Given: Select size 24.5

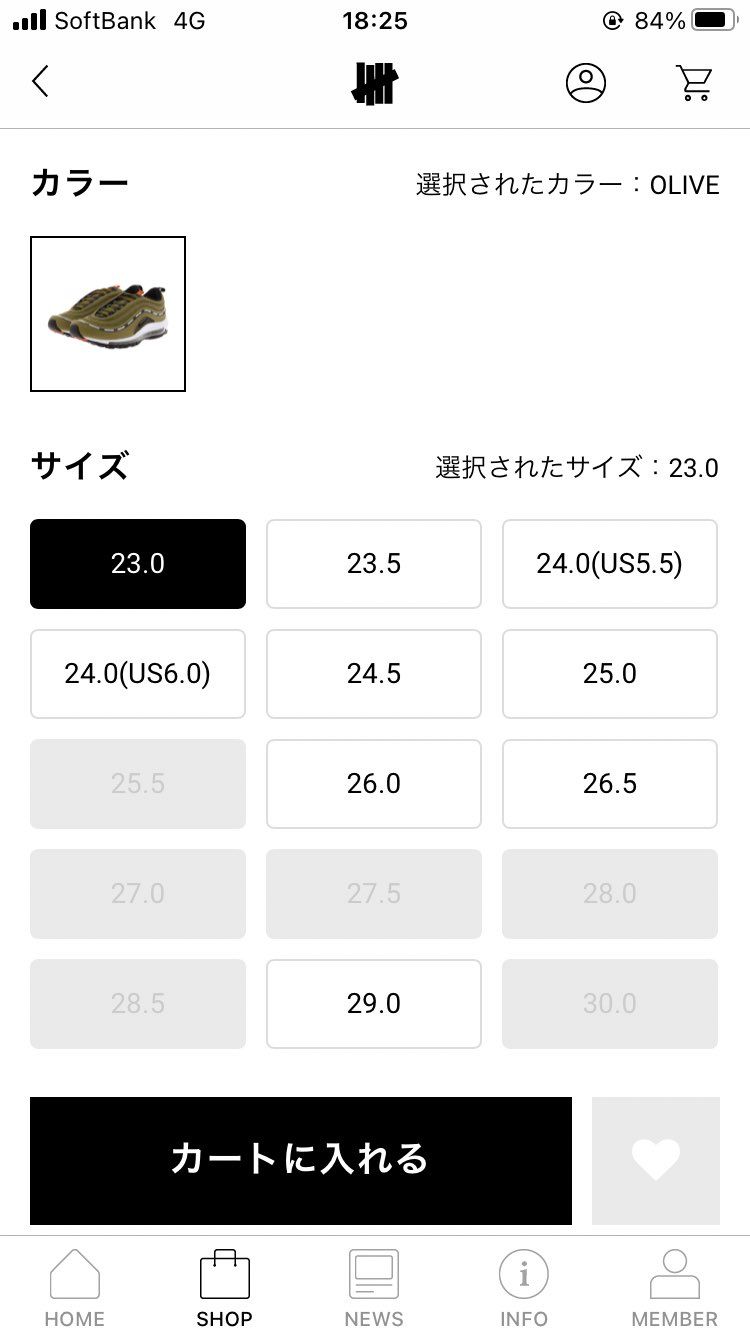Looking at the screenshot, I should click(373, 673).
